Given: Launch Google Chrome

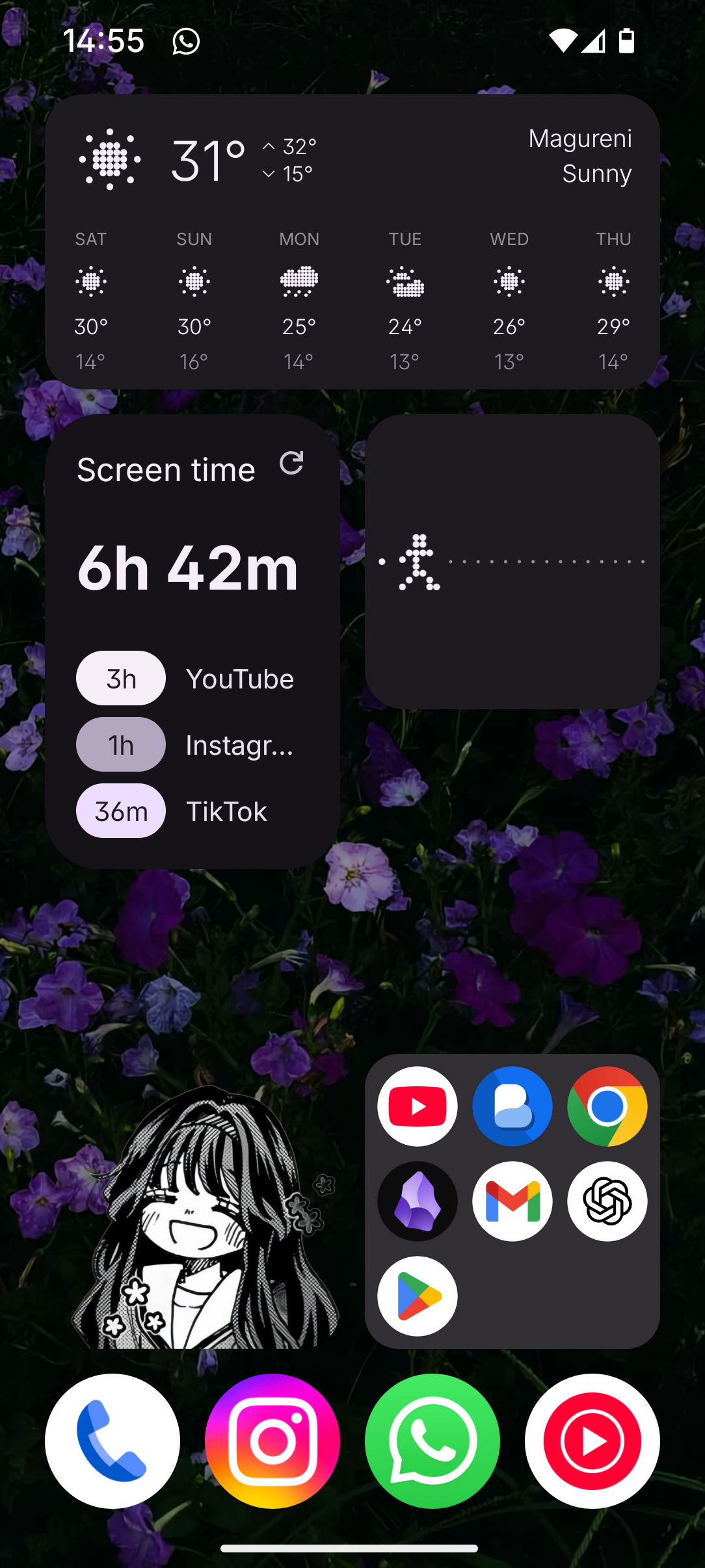Looking at the screenshot, I should click(x=607, y=1106).
